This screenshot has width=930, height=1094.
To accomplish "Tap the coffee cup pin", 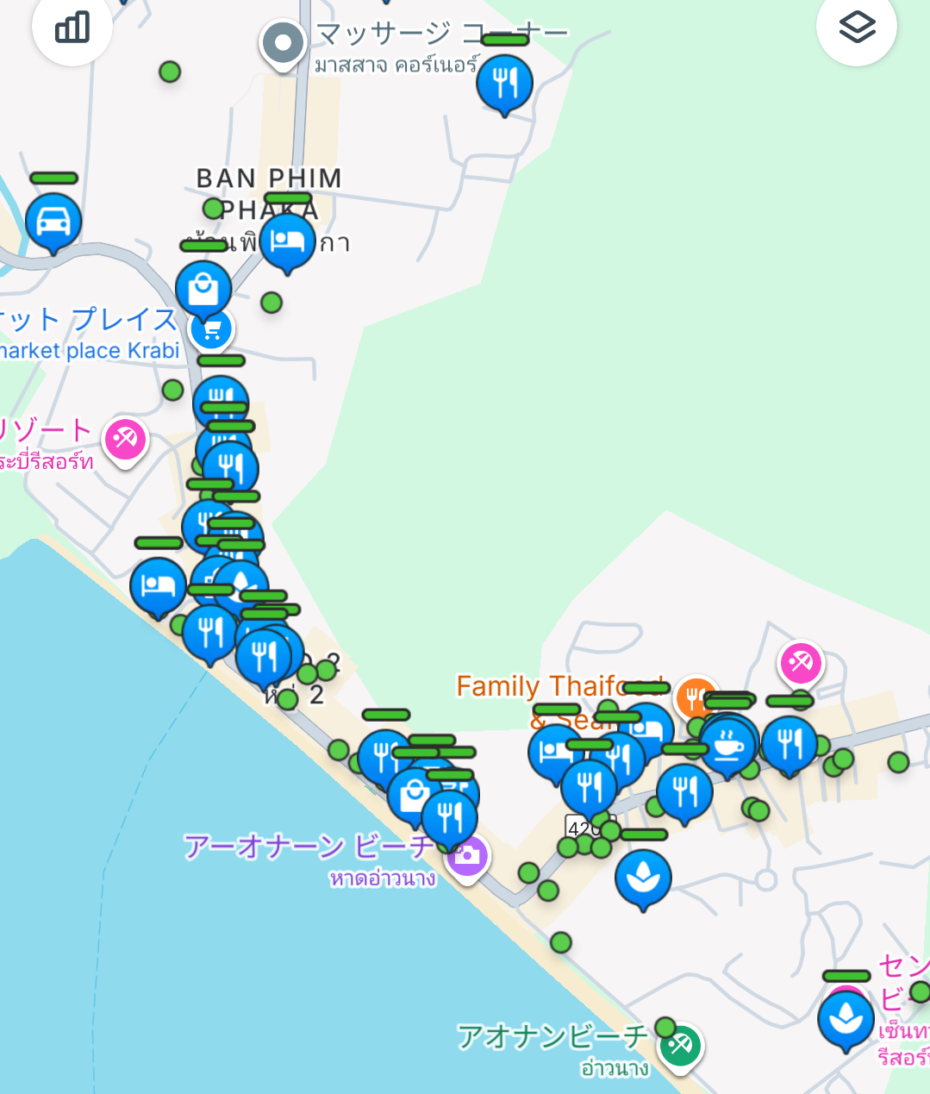I will [x=727, y=744].
